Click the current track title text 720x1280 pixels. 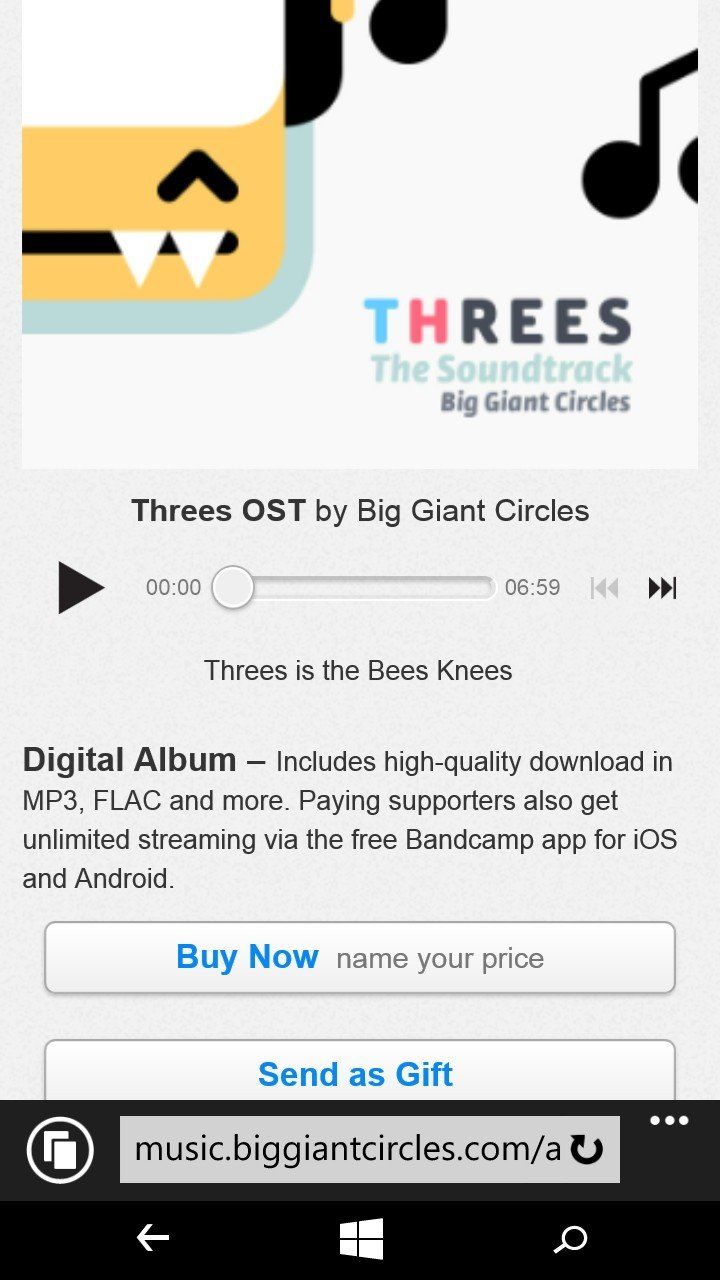click(x=357, y=670)
